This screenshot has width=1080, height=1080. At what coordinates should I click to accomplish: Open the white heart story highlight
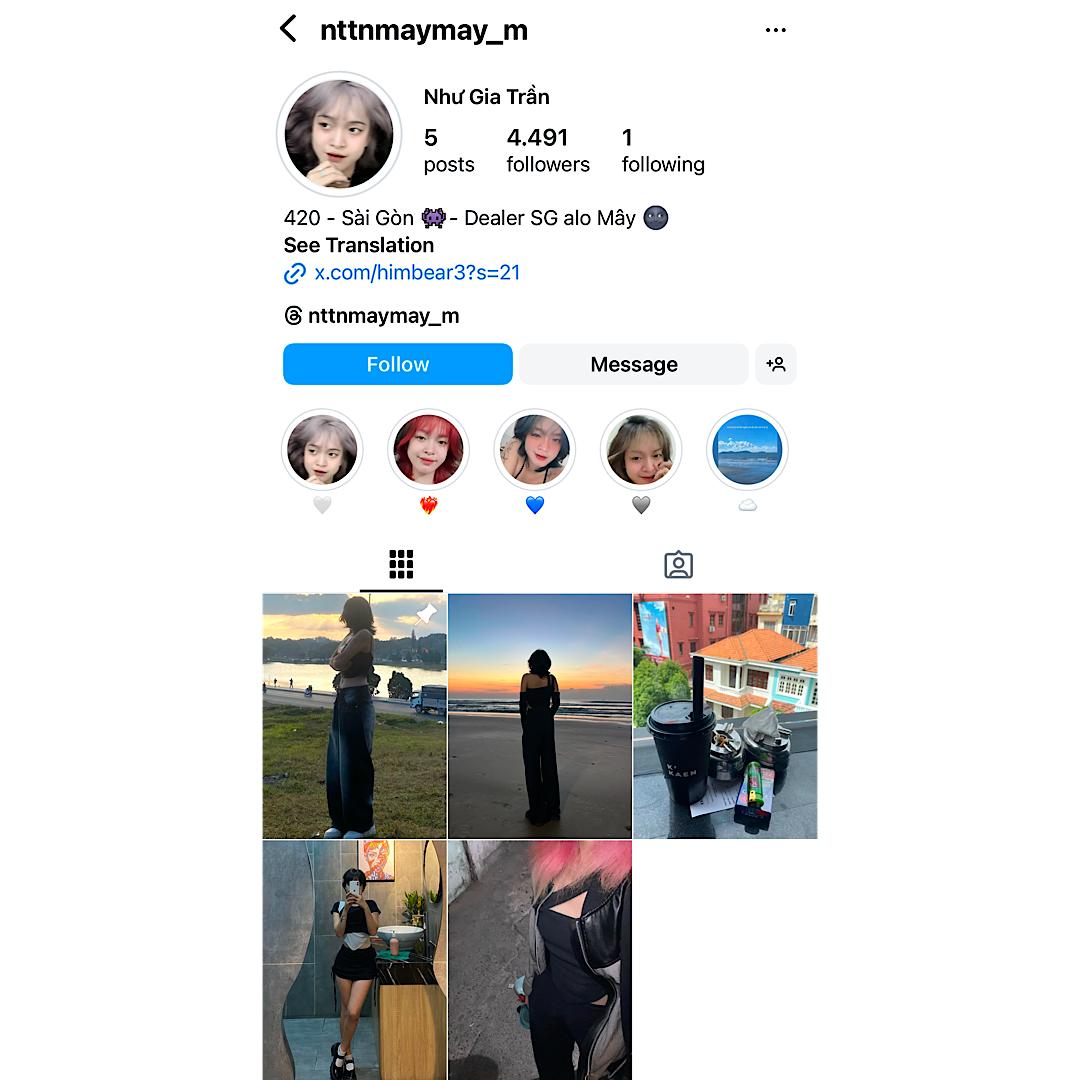pyautogui.click(x=322, y=450)
